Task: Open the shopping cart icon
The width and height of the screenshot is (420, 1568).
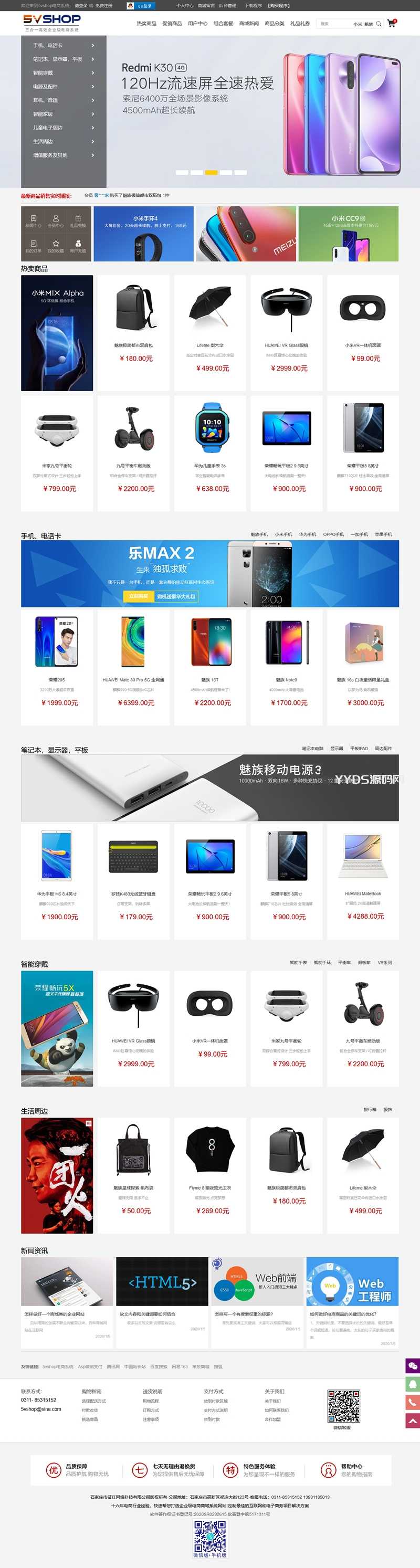Action: click(x=392, y=23)
